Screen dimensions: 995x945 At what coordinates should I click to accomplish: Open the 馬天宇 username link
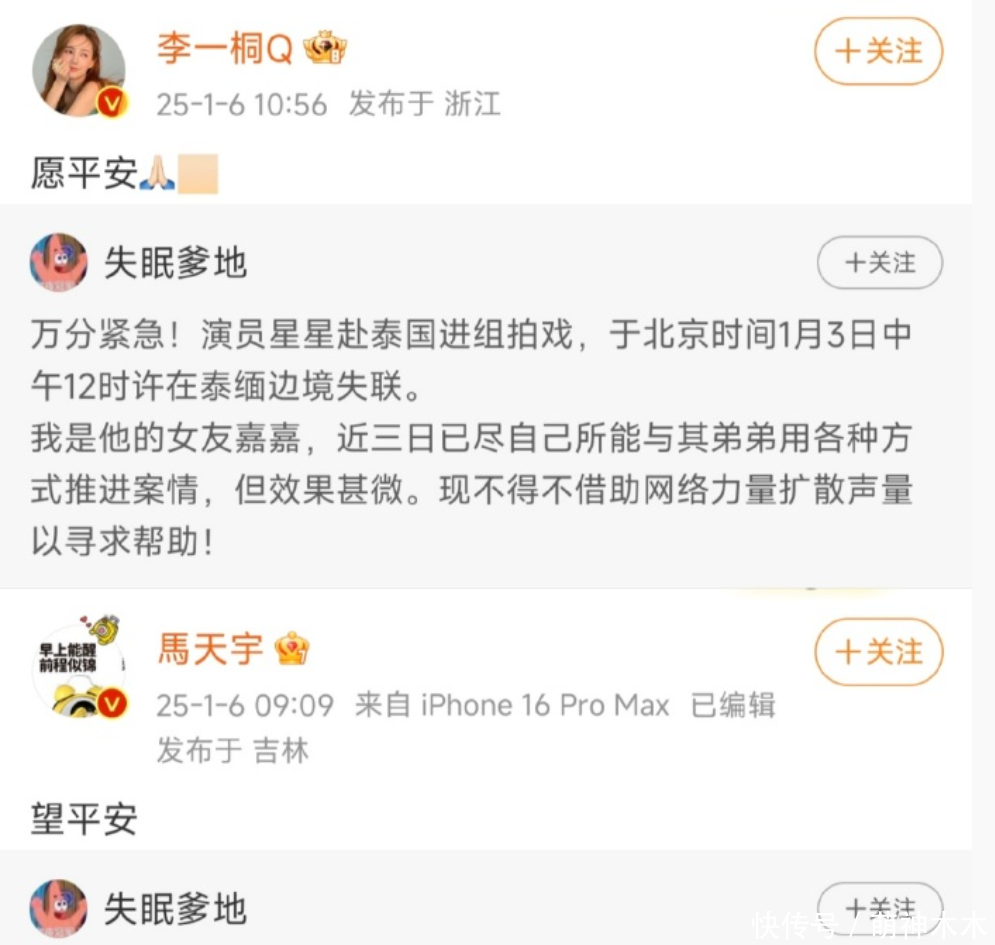pyautogui.click(x=210, y=650)
